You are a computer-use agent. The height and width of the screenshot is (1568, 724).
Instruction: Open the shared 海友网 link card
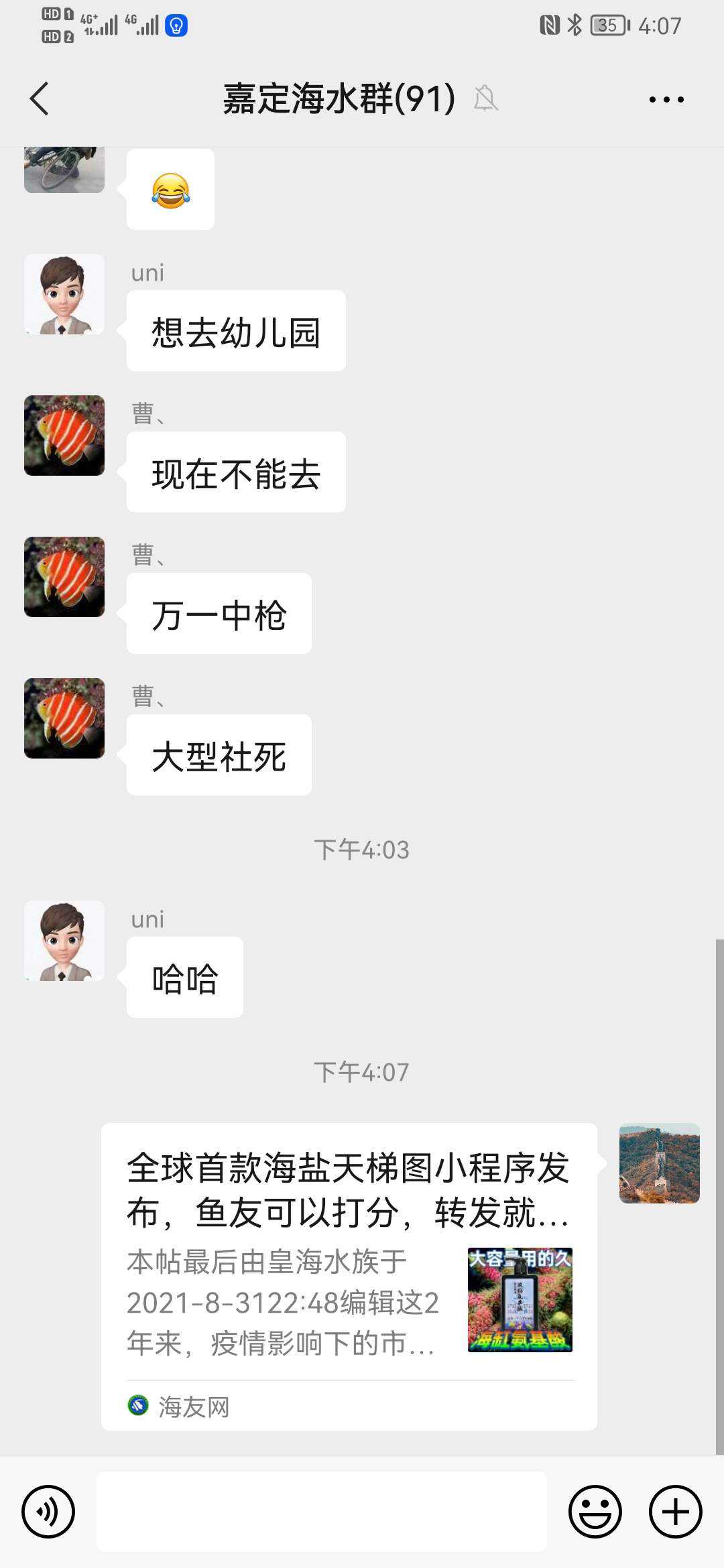(349, 1276)
